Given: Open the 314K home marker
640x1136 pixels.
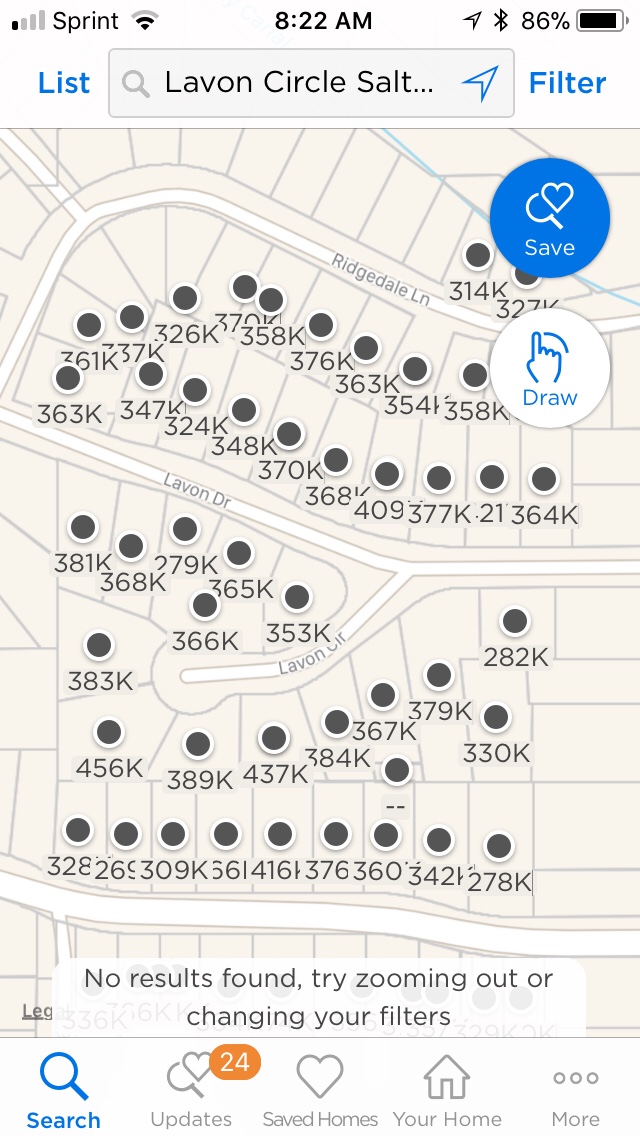Looking at the screenshot, I should [x=478, y=256].
